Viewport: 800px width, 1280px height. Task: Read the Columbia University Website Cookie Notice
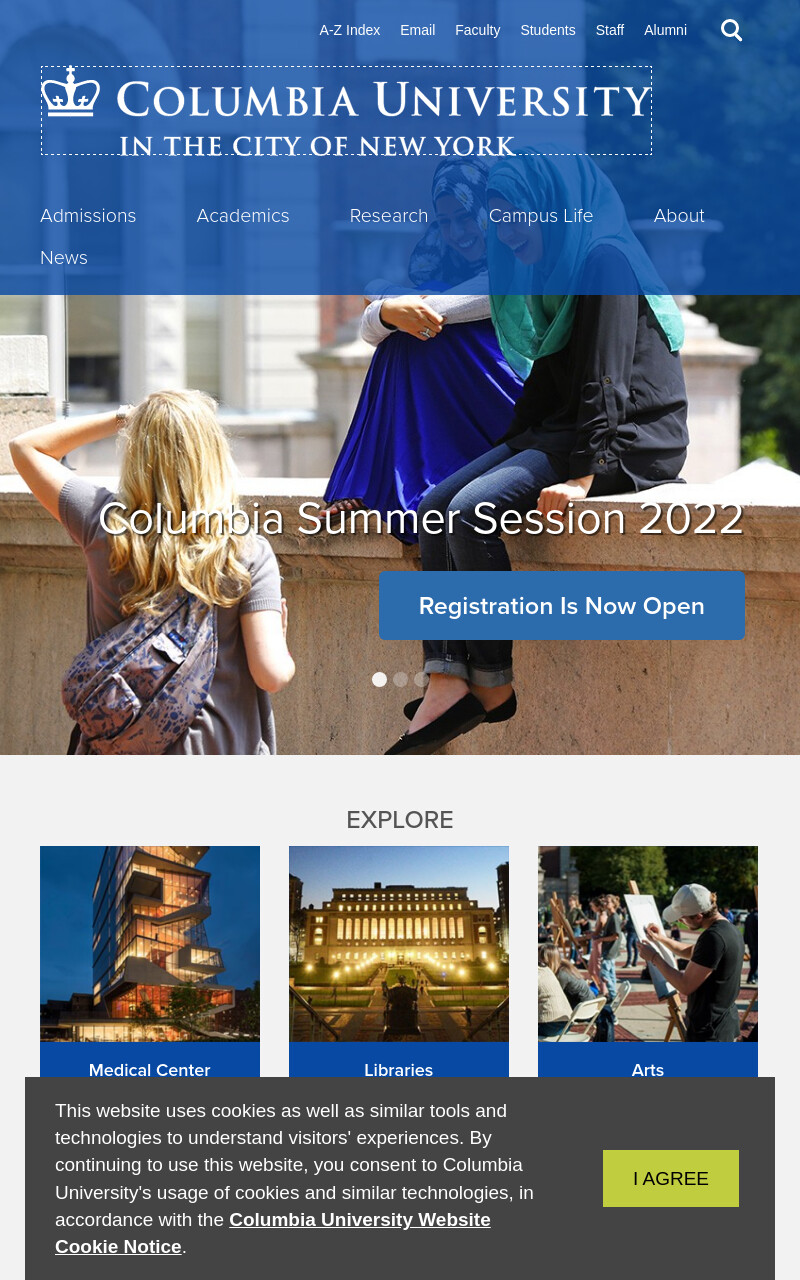(x=273, y=1233)
